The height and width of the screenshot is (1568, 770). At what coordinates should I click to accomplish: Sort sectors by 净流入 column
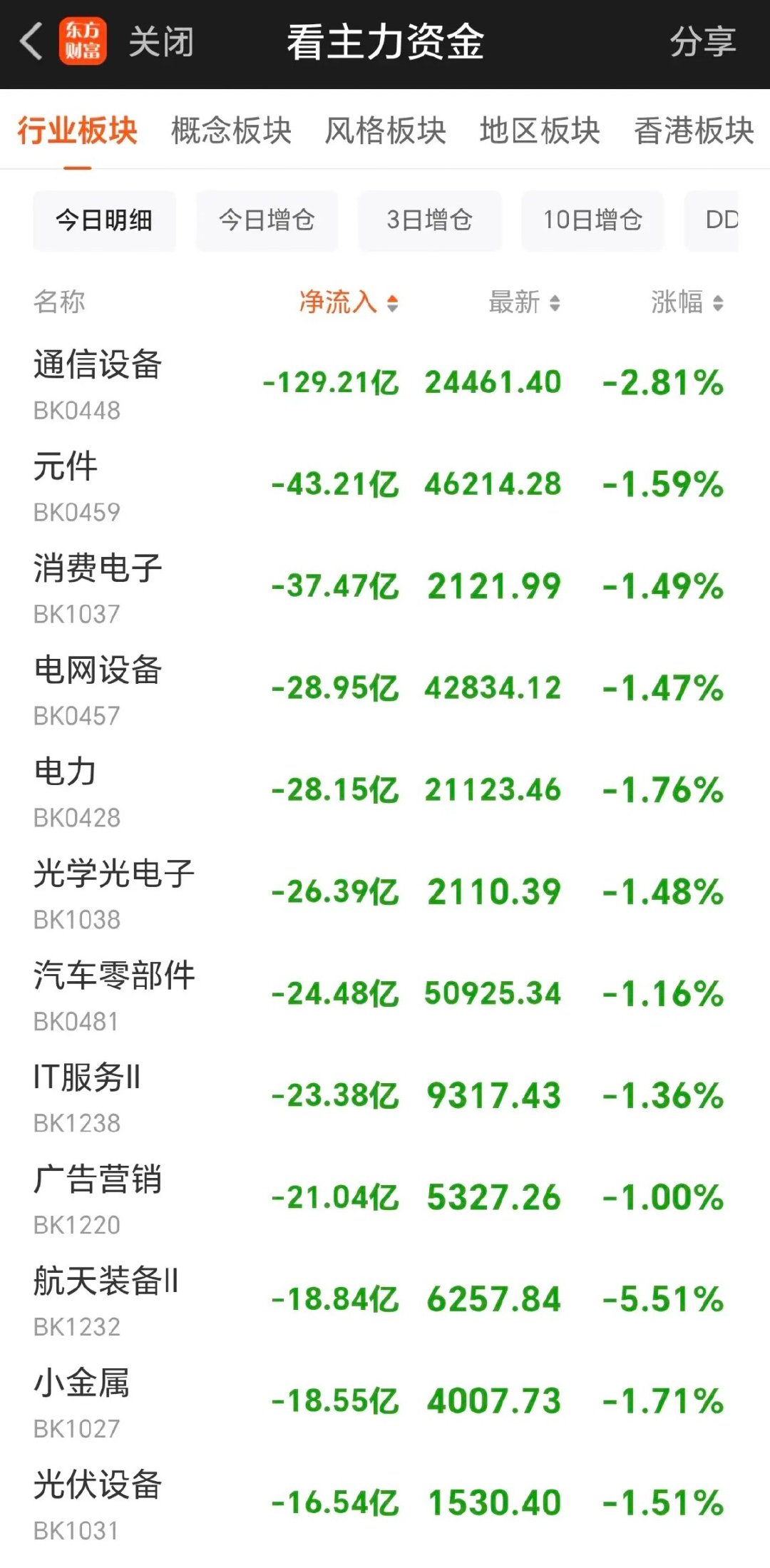(x=341, y=302)
